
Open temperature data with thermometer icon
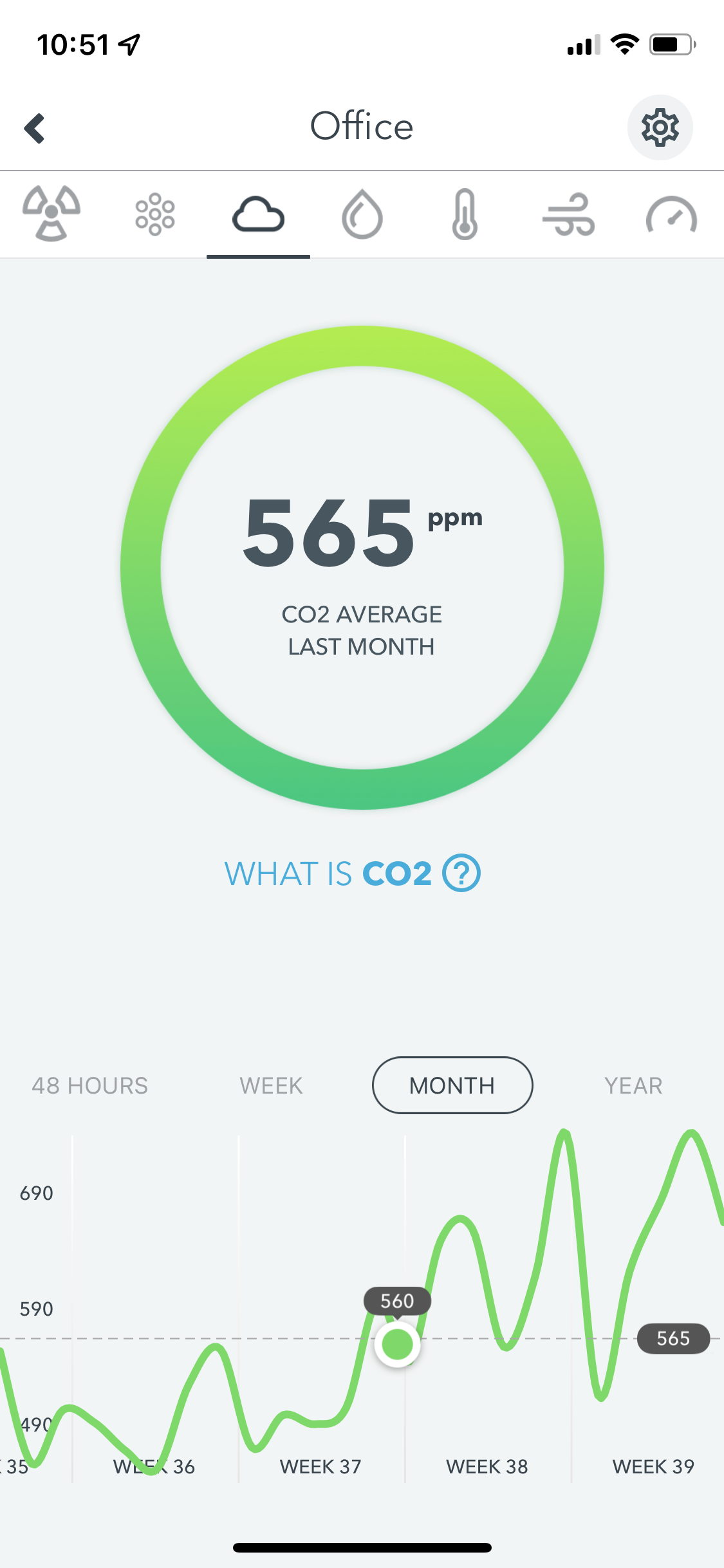tap(465, 215)
